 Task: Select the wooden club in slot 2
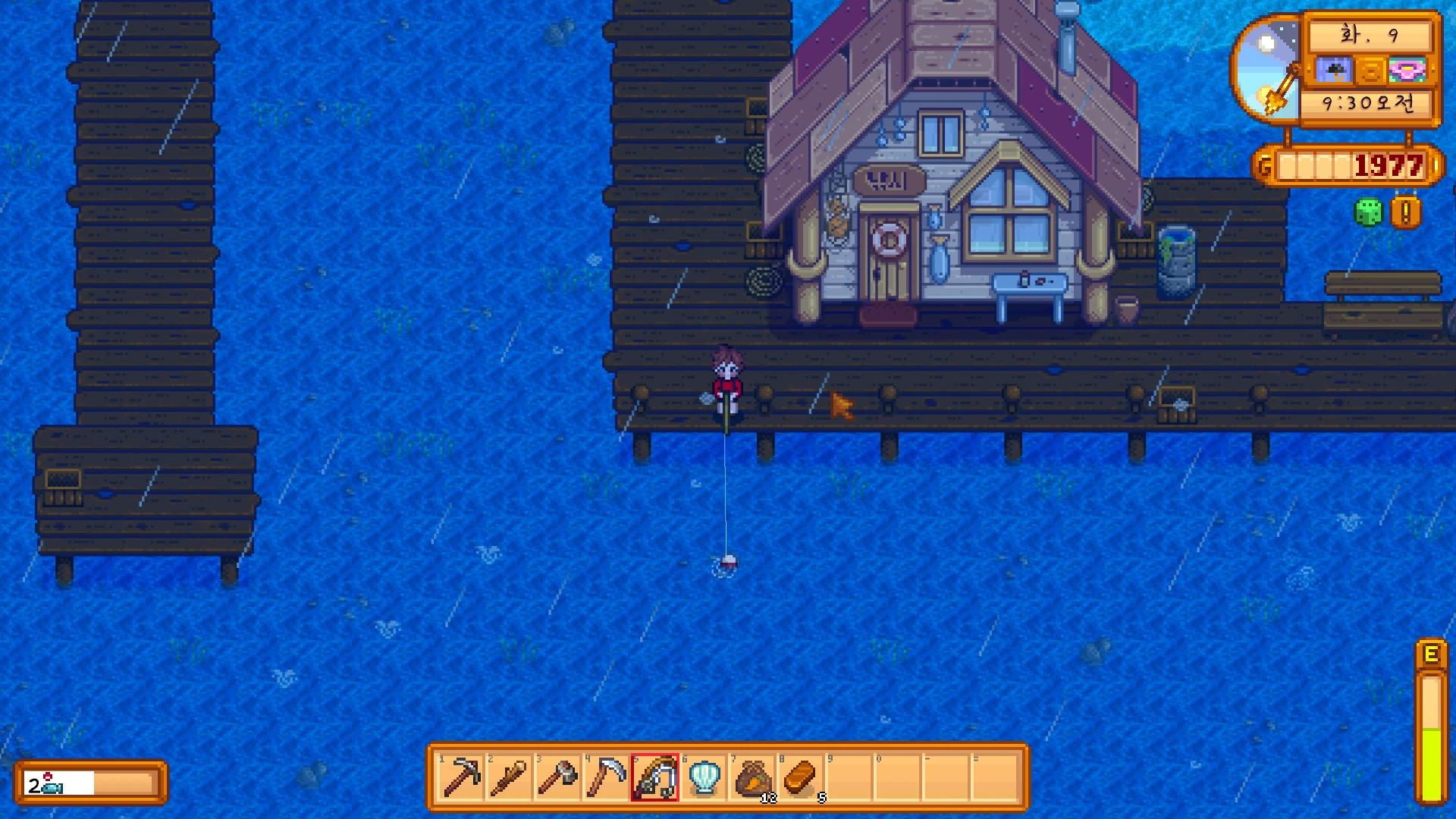coord(509,777)
